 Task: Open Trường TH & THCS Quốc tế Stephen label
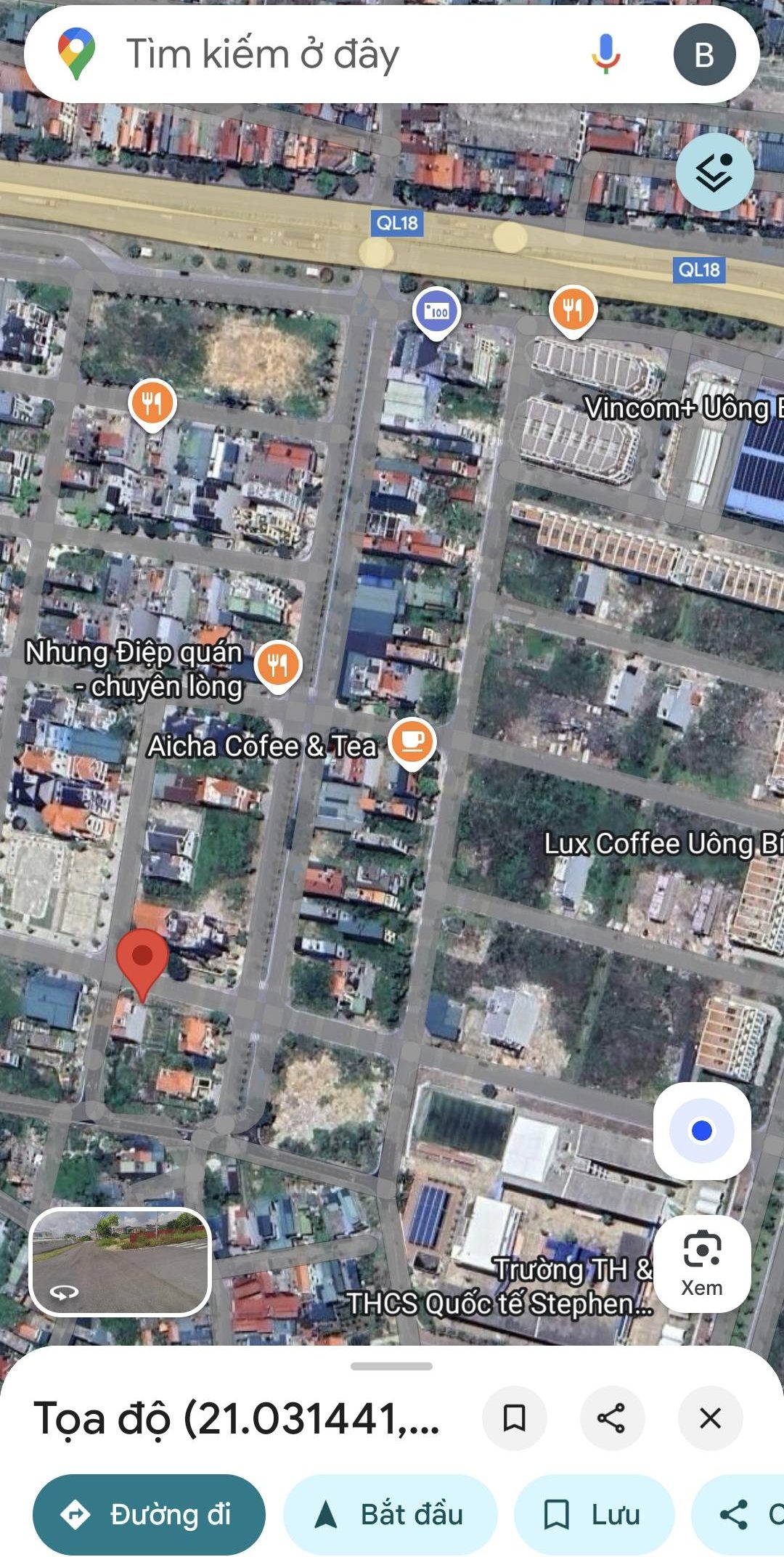pyautogui.click(x=501, y=1287)
